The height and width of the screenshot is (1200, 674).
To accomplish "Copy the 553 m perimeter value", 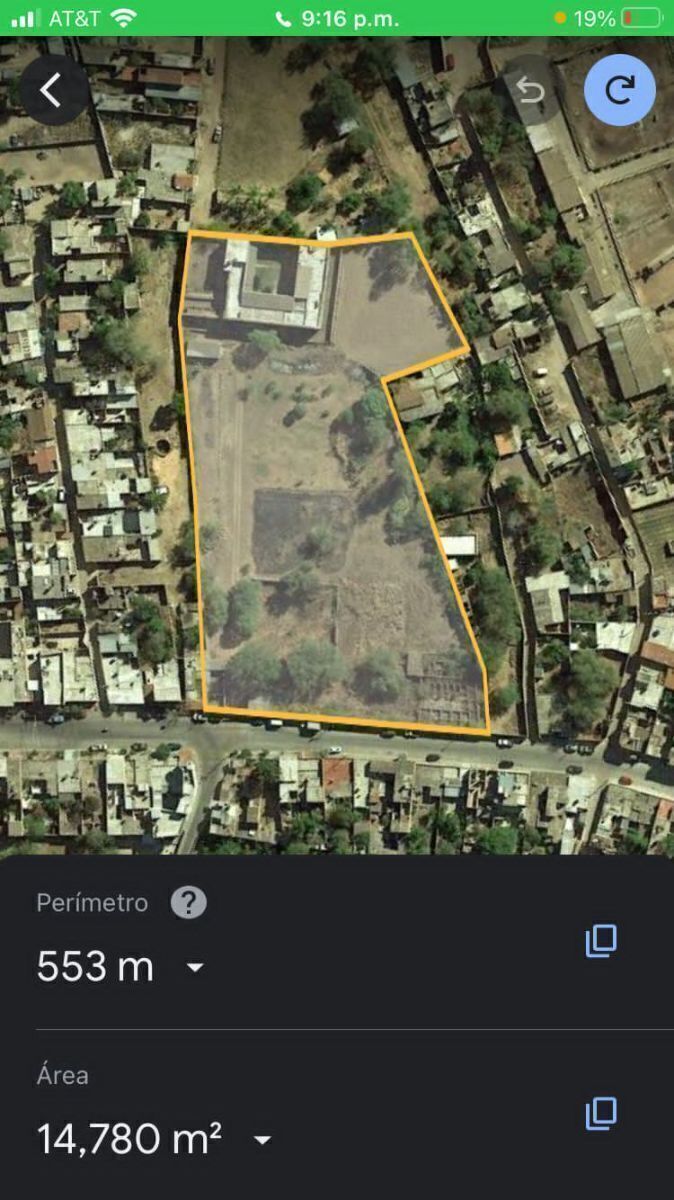I will click(601, 941).
